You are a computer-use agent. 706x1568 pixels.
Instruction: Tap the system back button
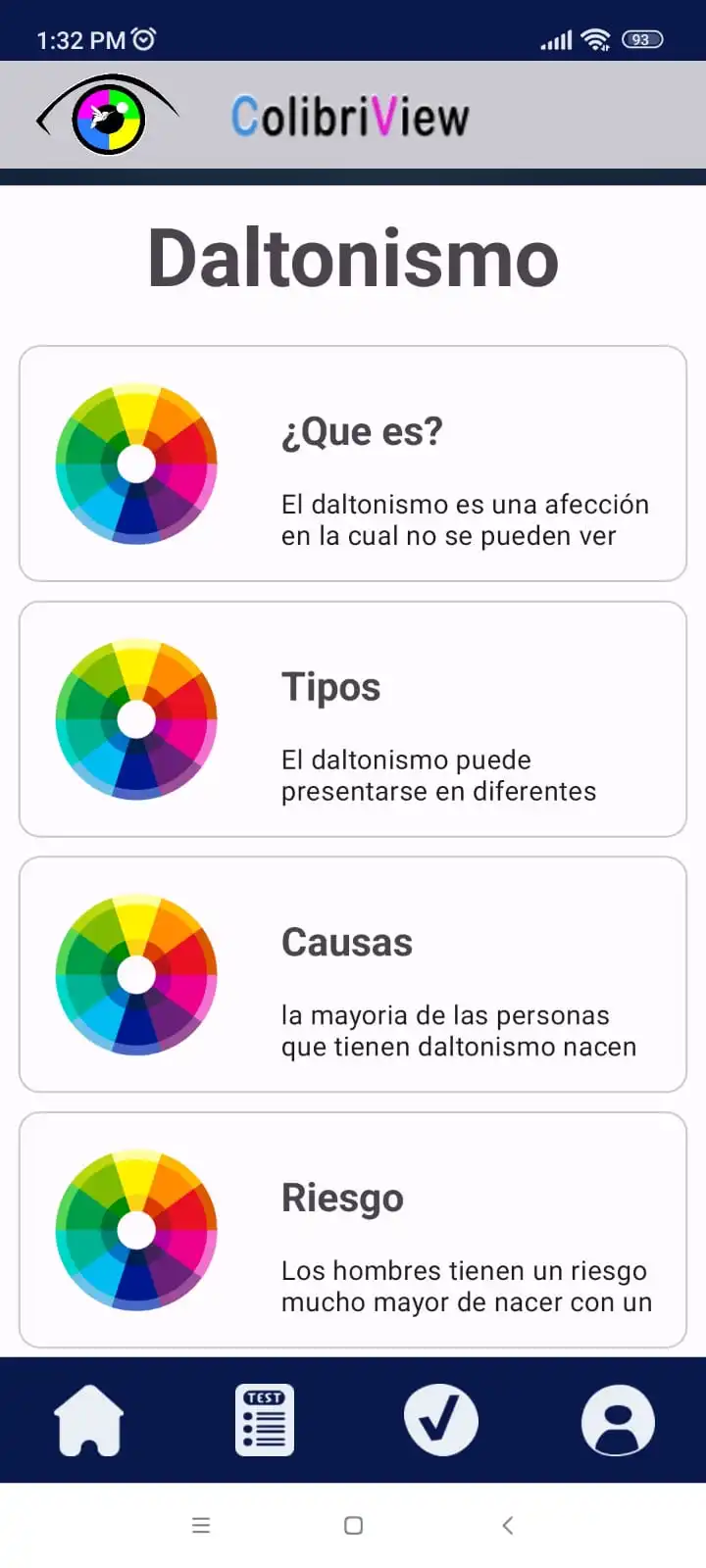[507, 1525]
